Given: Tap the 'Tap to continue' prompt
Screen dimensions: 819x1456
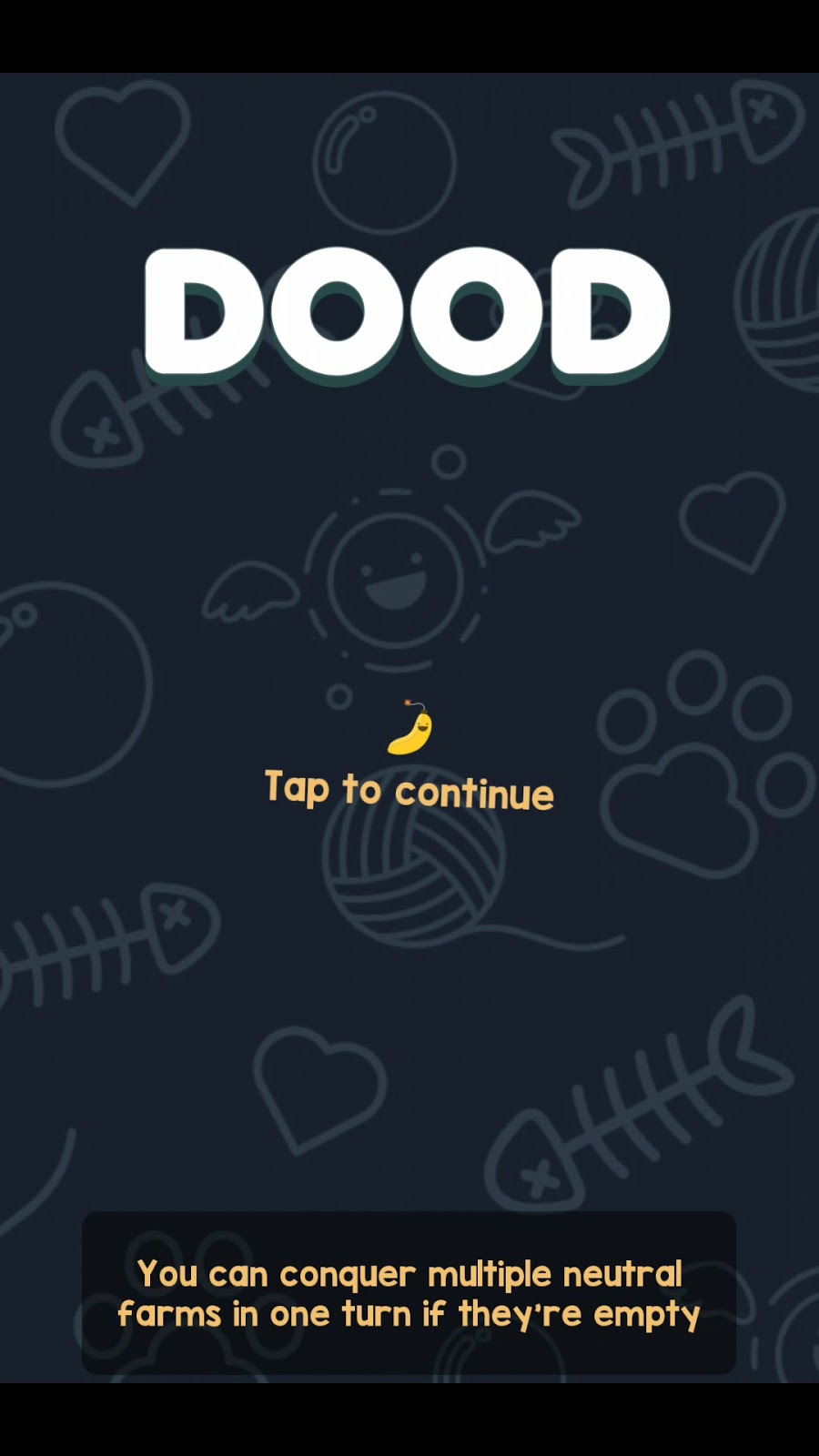Looking at the screenshot, I should 409,790.
